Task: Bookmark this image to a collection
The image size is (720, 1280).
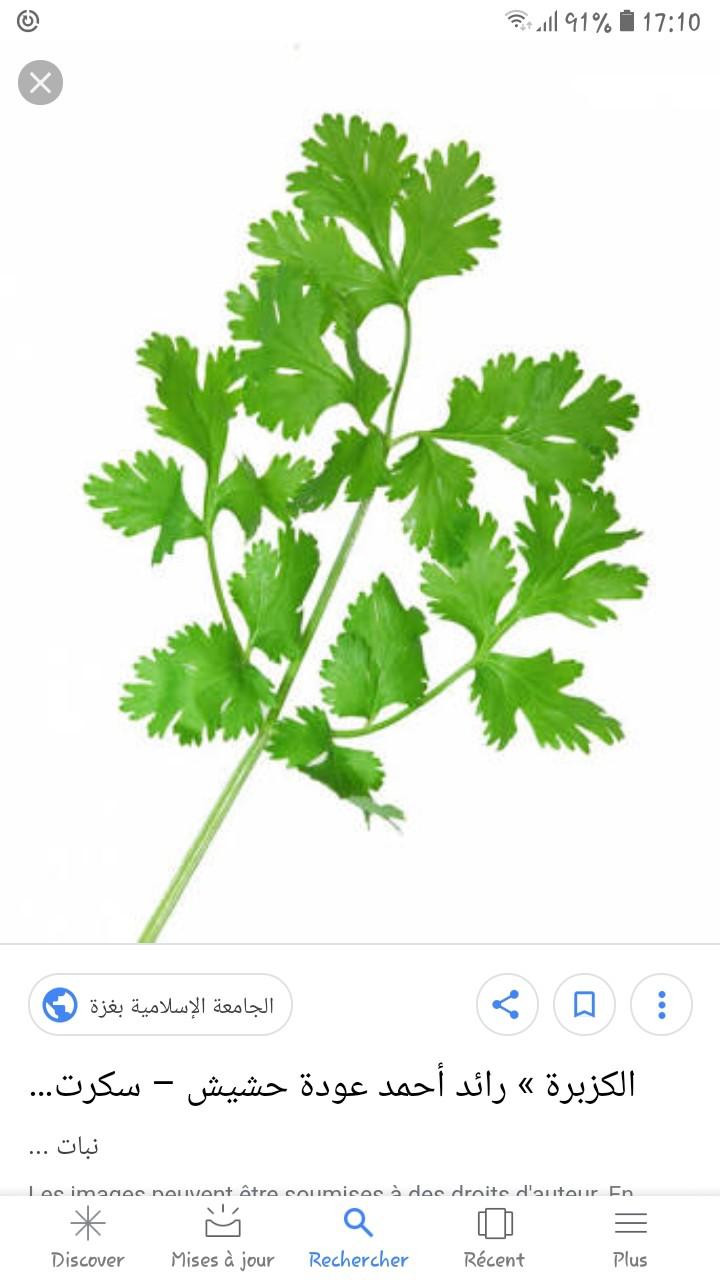Action: coord(584,1005)
